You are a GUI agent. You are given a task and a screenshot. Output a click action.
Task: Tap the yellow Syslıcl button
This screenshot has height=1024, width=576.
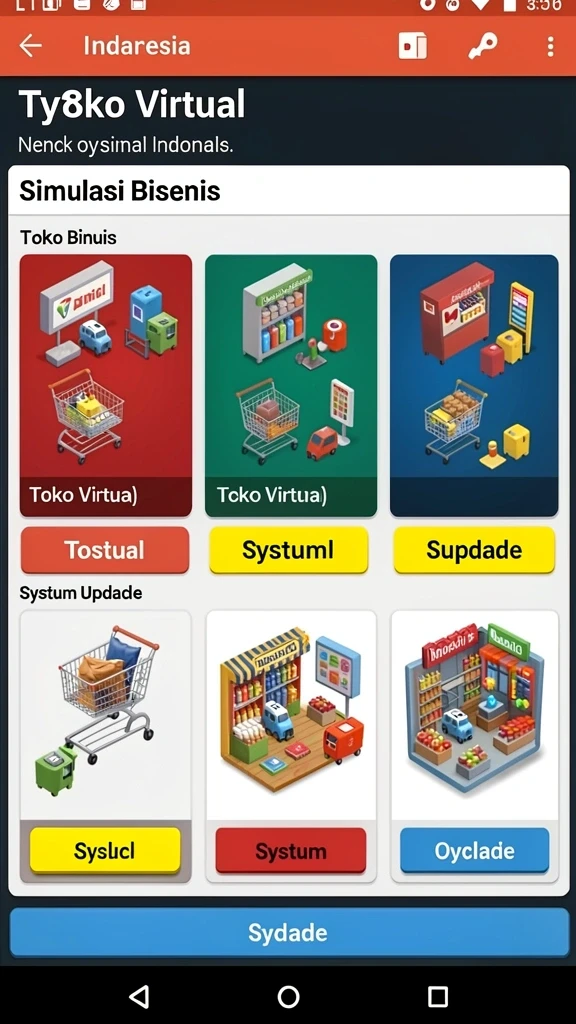click(x=105, y=850)
